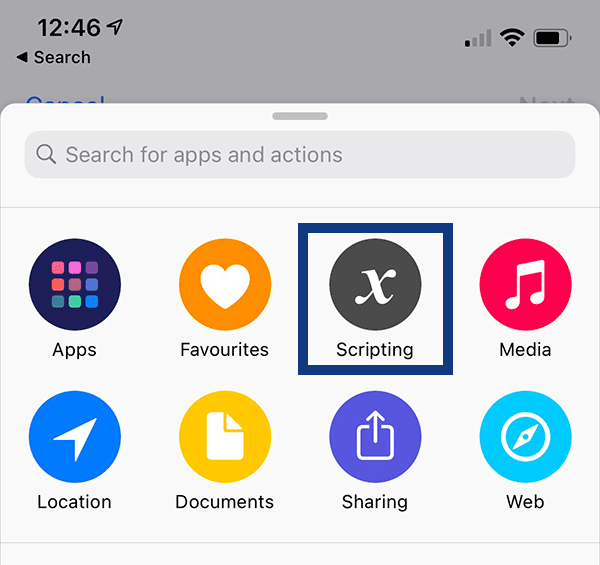
Task: Open the Favourites category
Action: tap(225, 285)
